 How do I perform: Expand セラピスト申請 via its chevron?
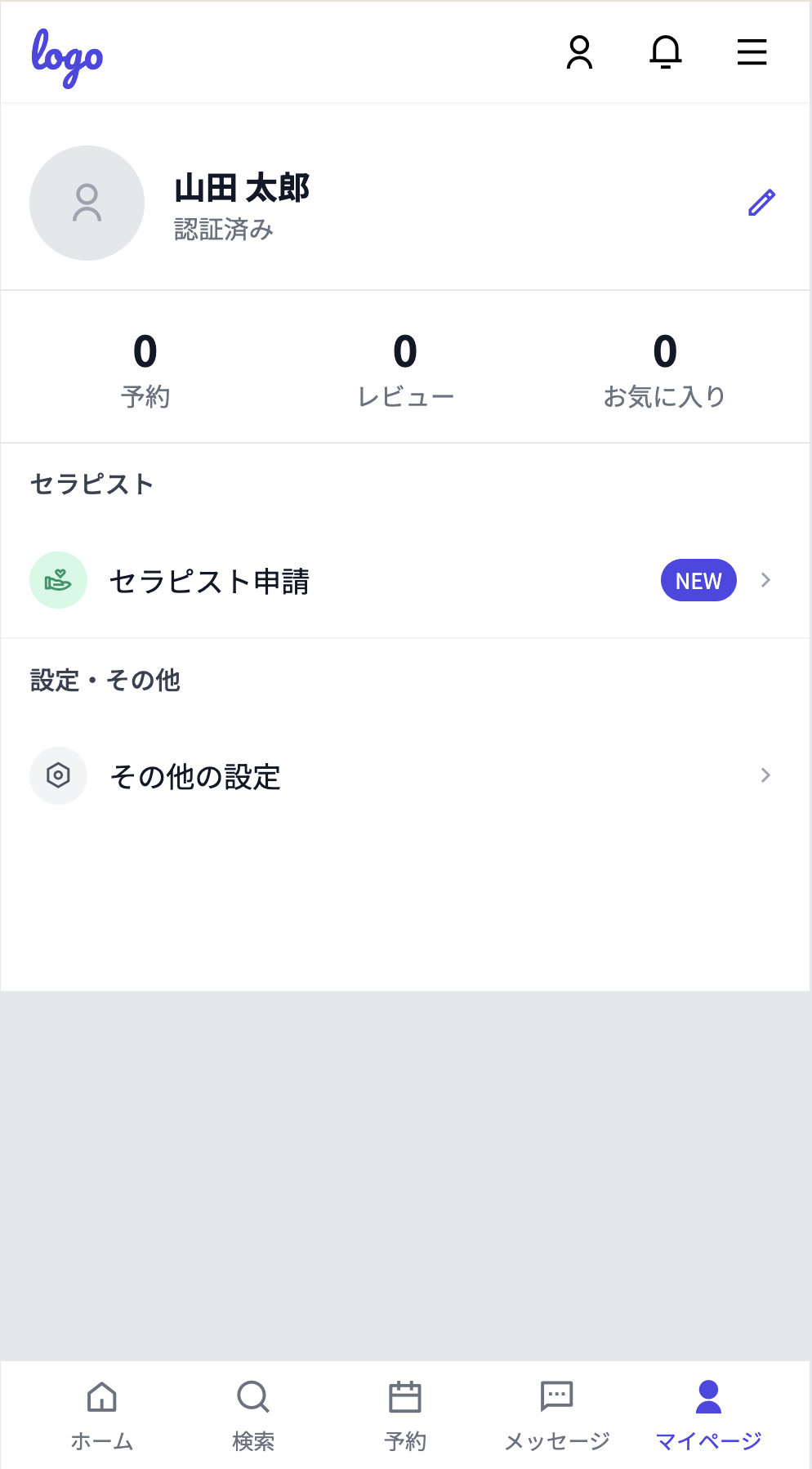coord(765,579)
